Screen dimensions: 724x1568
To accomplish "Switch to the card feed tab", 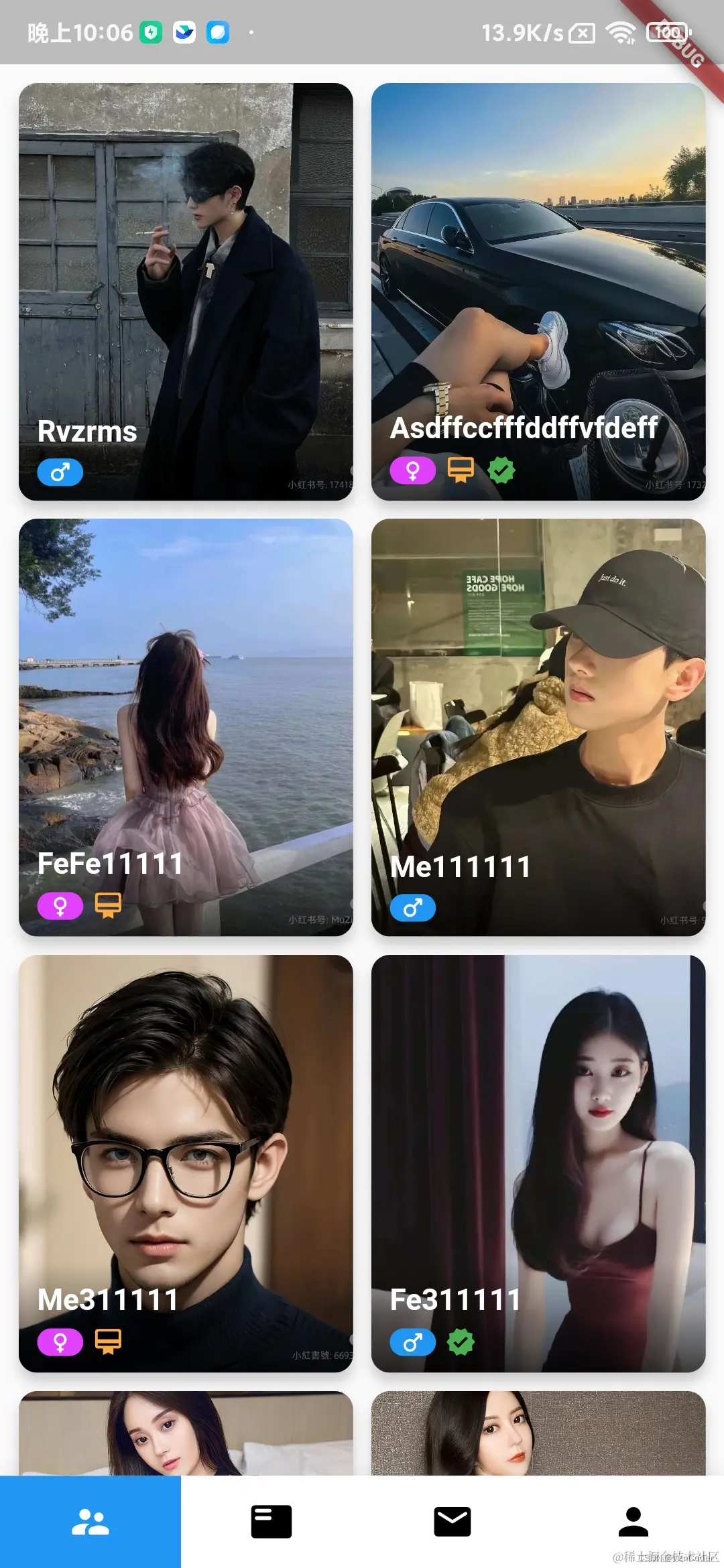I will 271,1521.
